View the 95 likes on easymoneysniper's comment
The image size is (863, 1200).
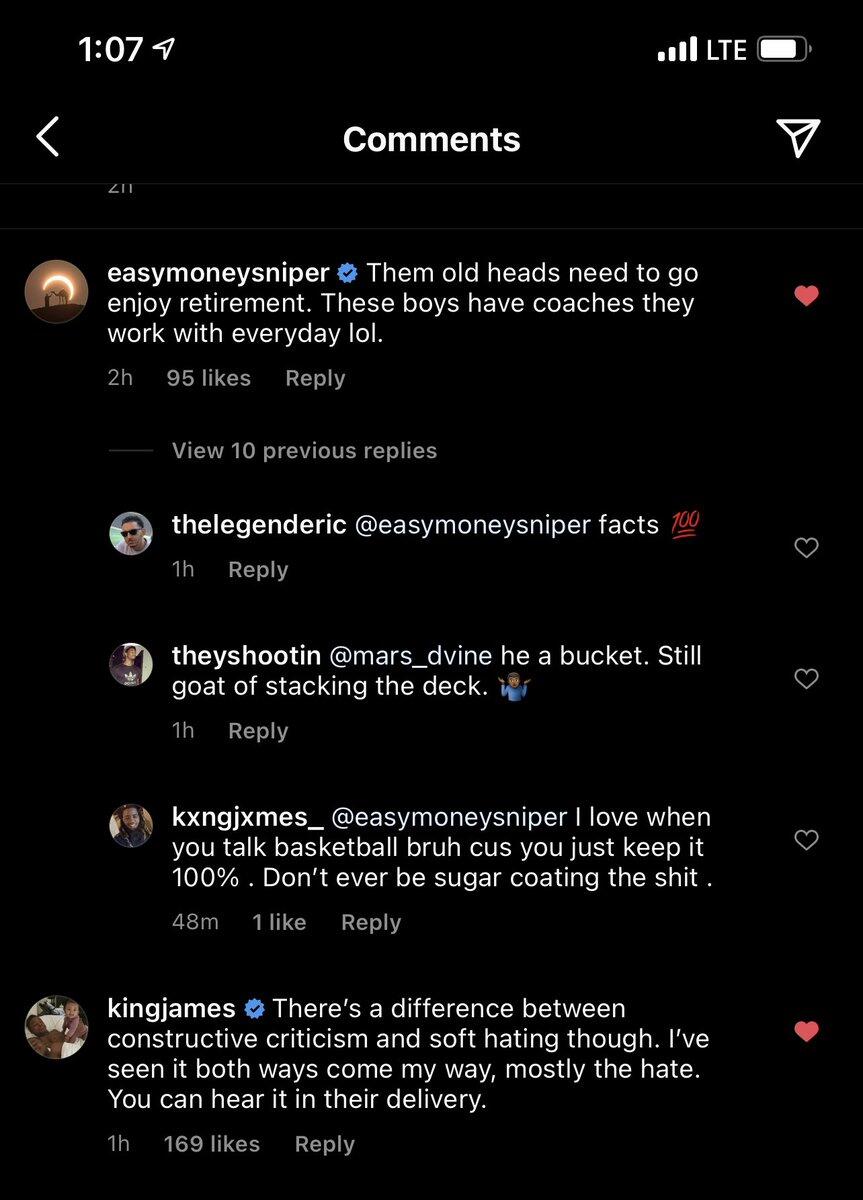point(209,378)
